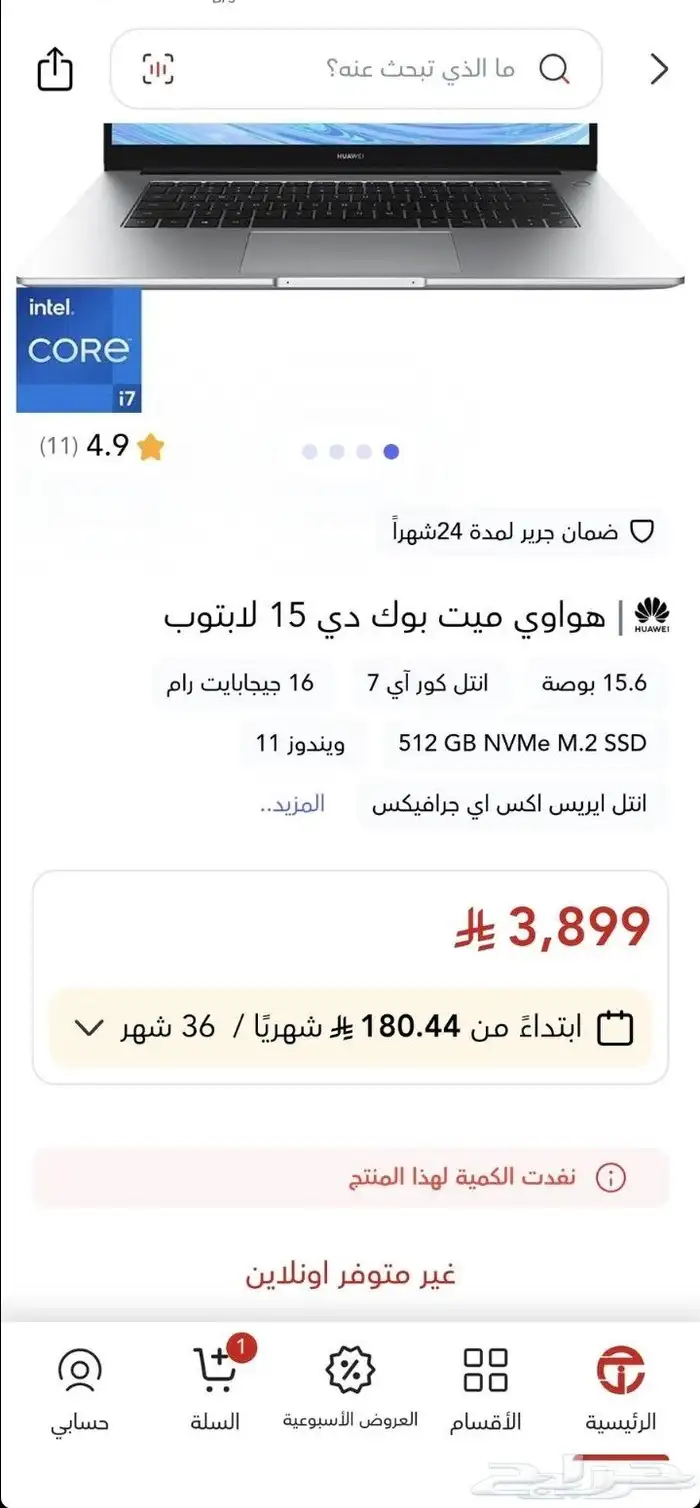Tap the image carousel page indicator
The image size is (700, 1508).
350,452
